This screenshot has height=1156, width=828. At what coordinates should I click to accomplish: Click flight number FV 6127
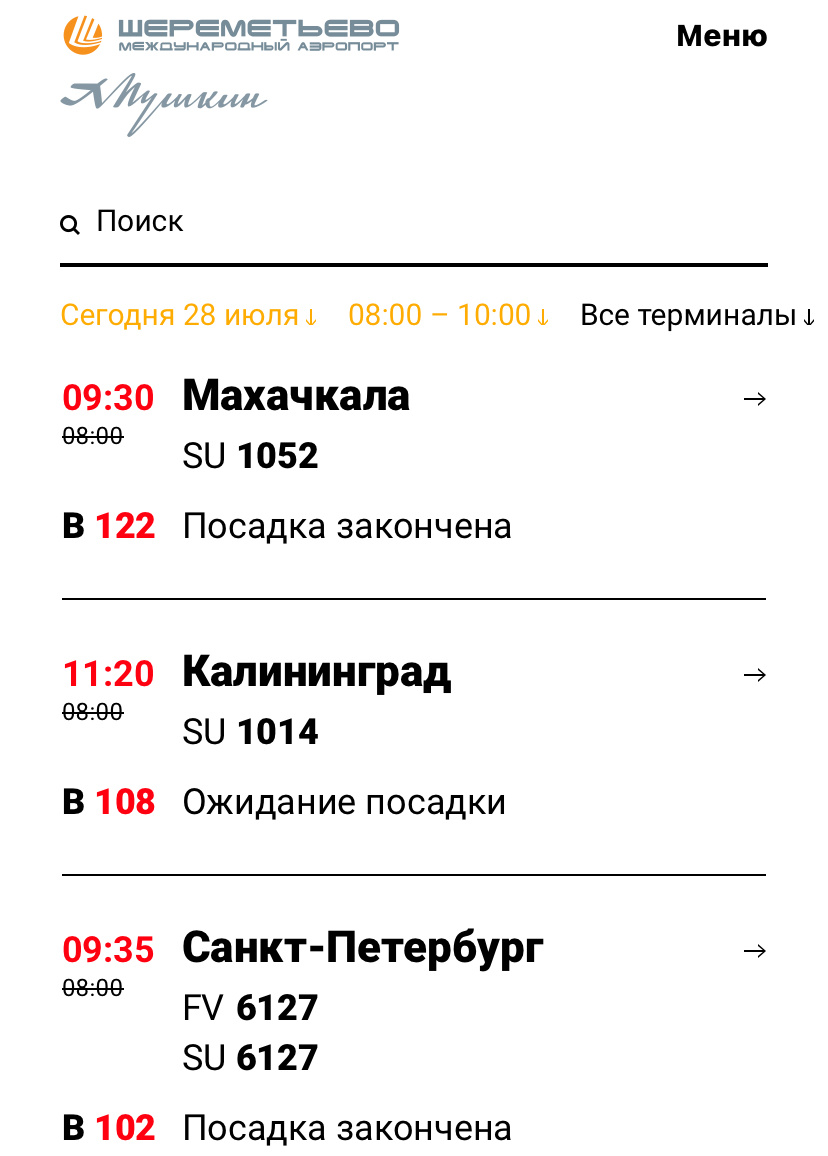249,1007
